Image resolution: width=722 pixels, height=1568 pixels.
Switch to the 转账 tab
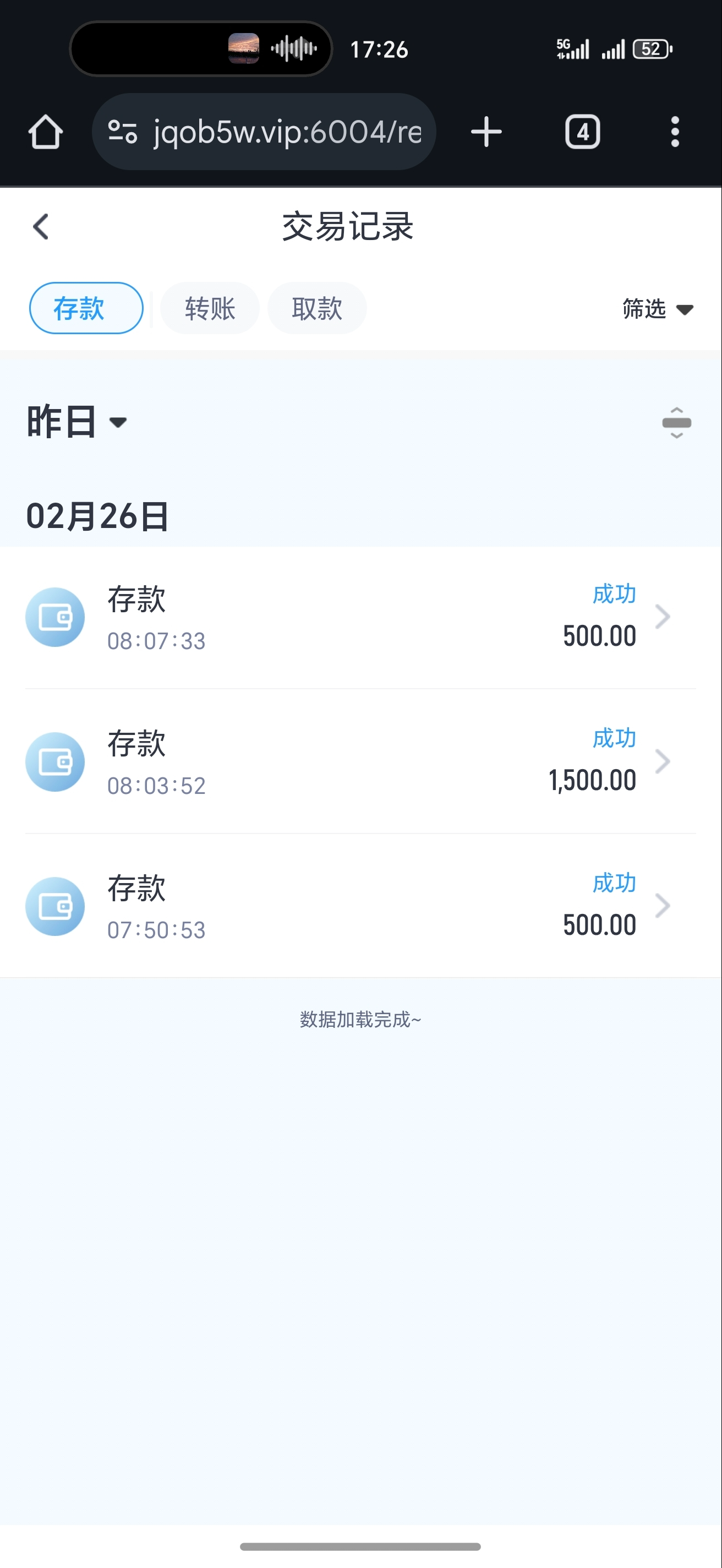209,308
